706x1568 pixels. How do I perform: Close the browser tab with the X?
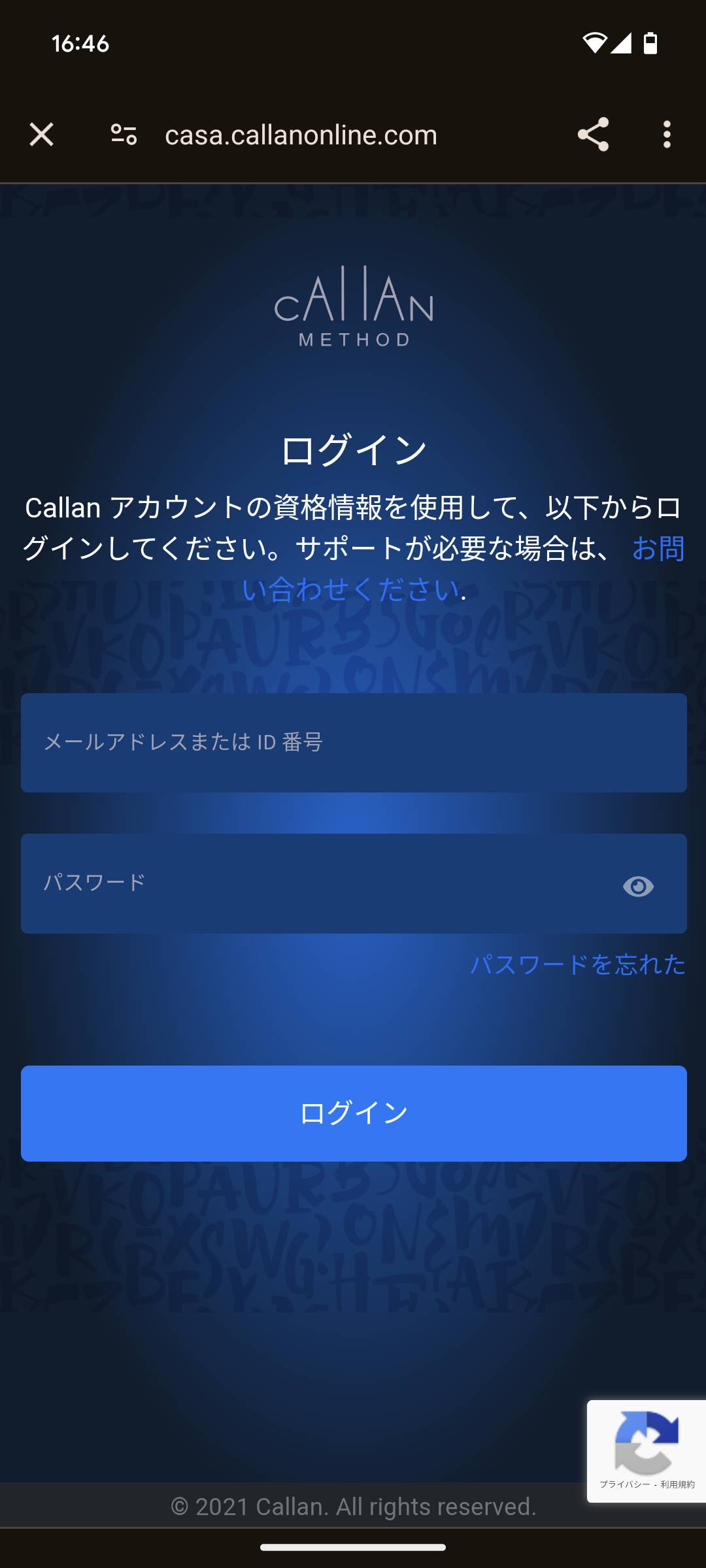[x=41, y=135]
